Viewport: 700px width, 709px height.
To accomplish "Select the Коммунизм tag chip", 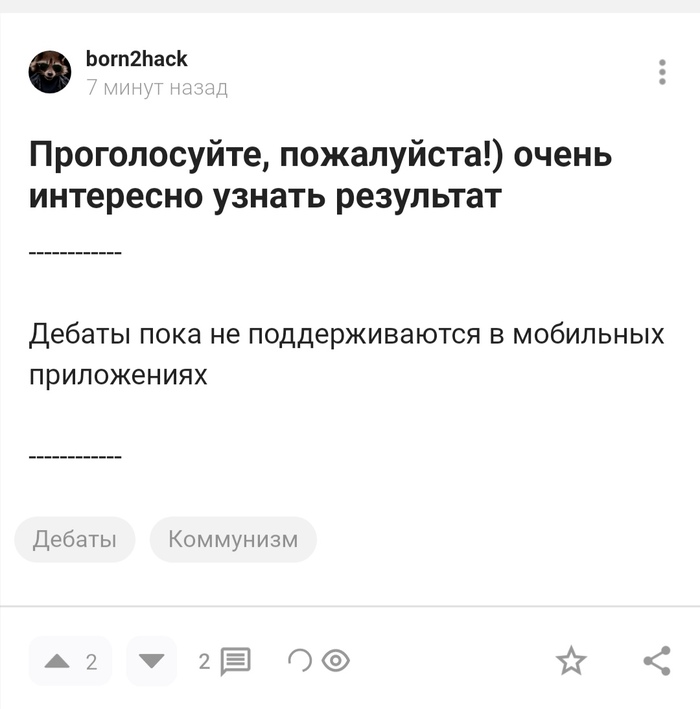I will click(233, 540).
